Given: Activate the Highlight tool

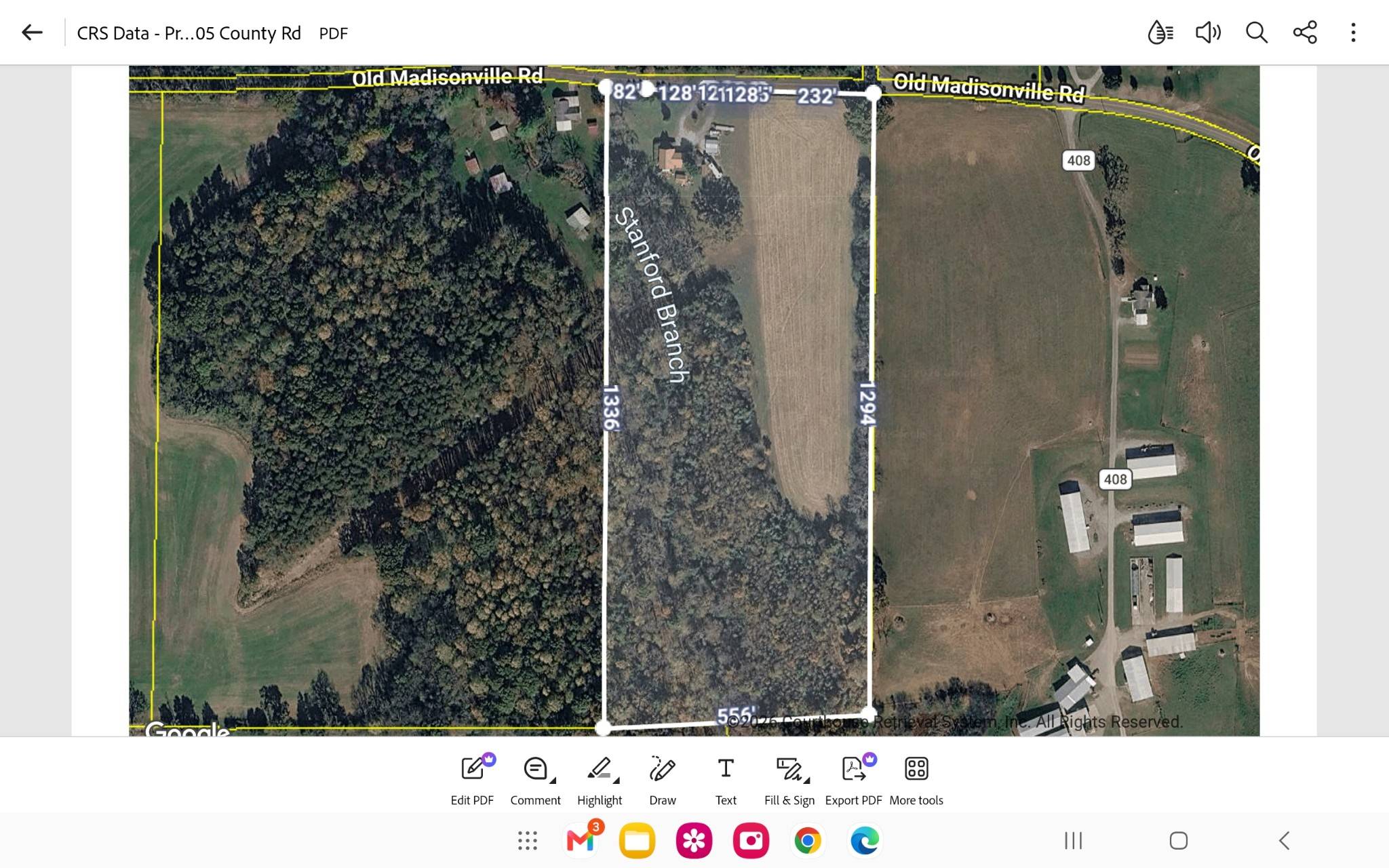Looking at the screenshot, I should click(x=600, y=780).
